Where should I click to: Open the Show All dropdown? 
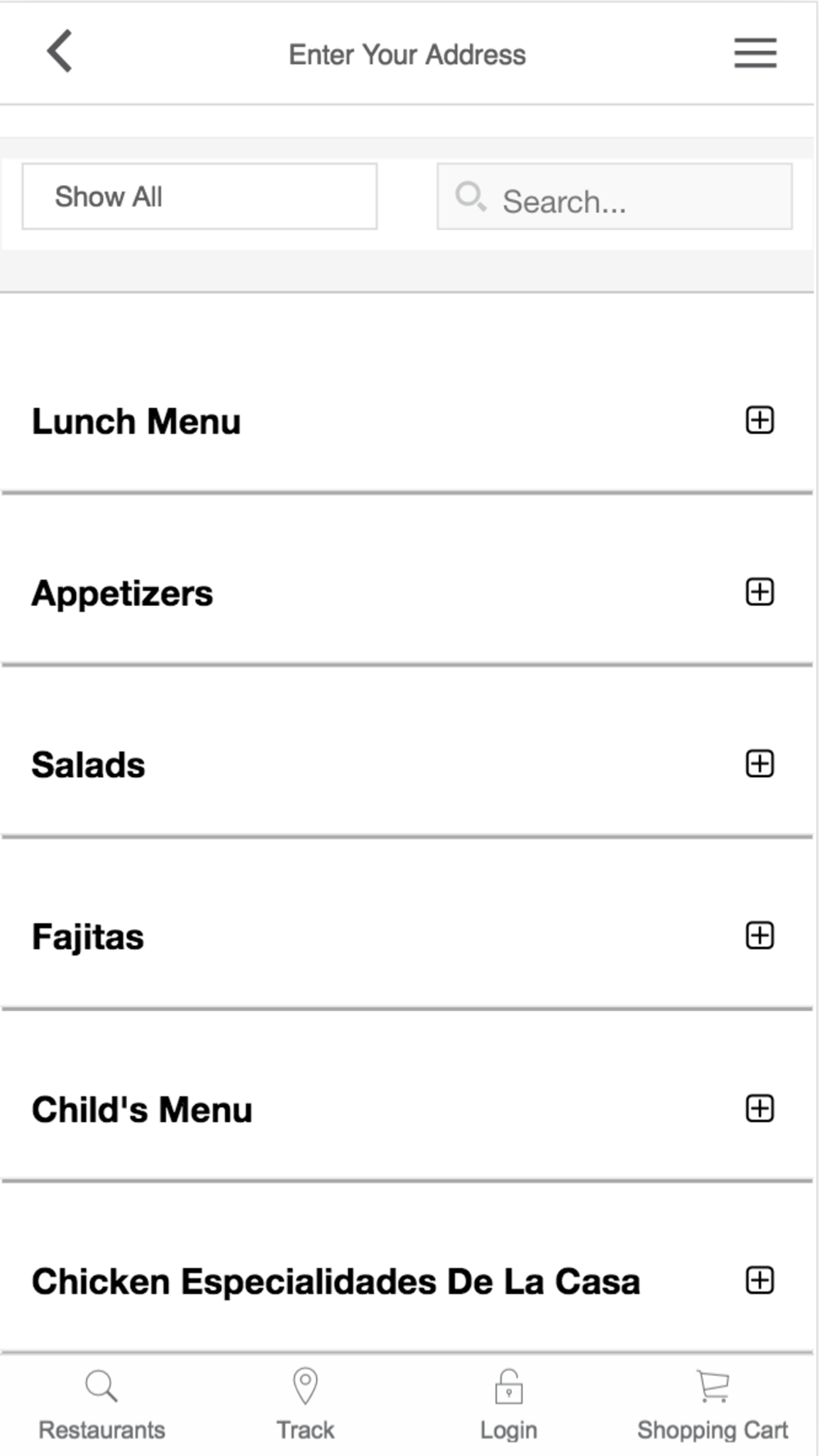pyautogui.click(x=200, y=197)
